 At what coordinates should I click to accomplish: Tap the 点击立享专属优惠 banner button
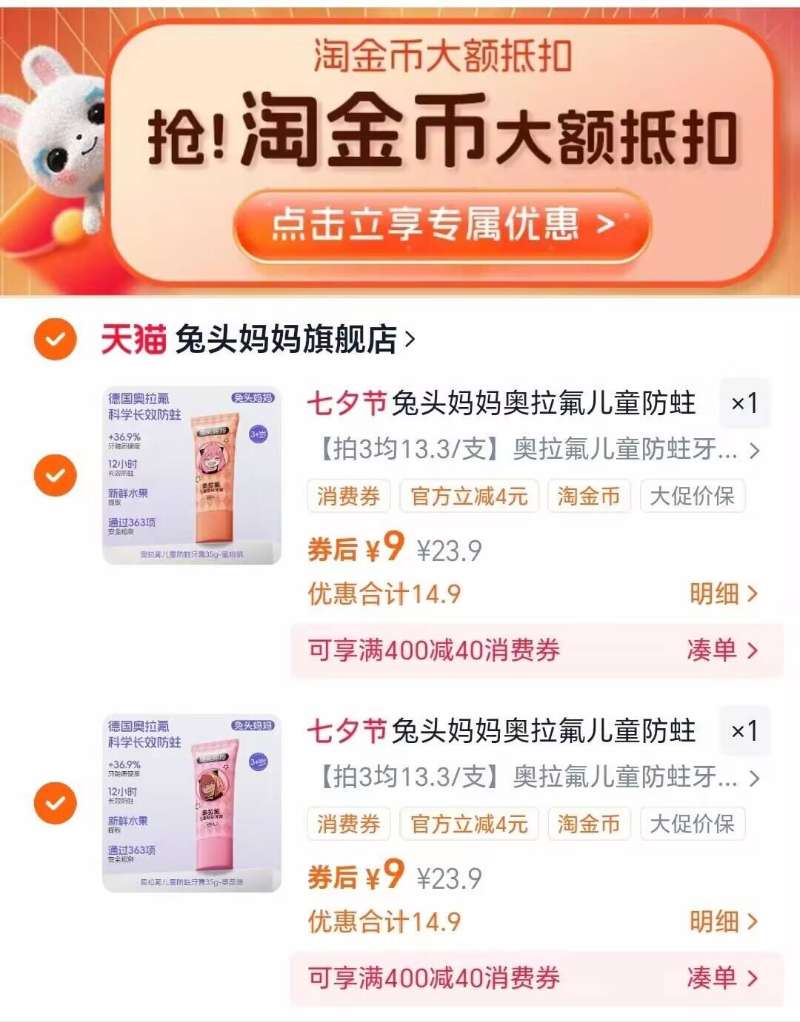[442, 225]
